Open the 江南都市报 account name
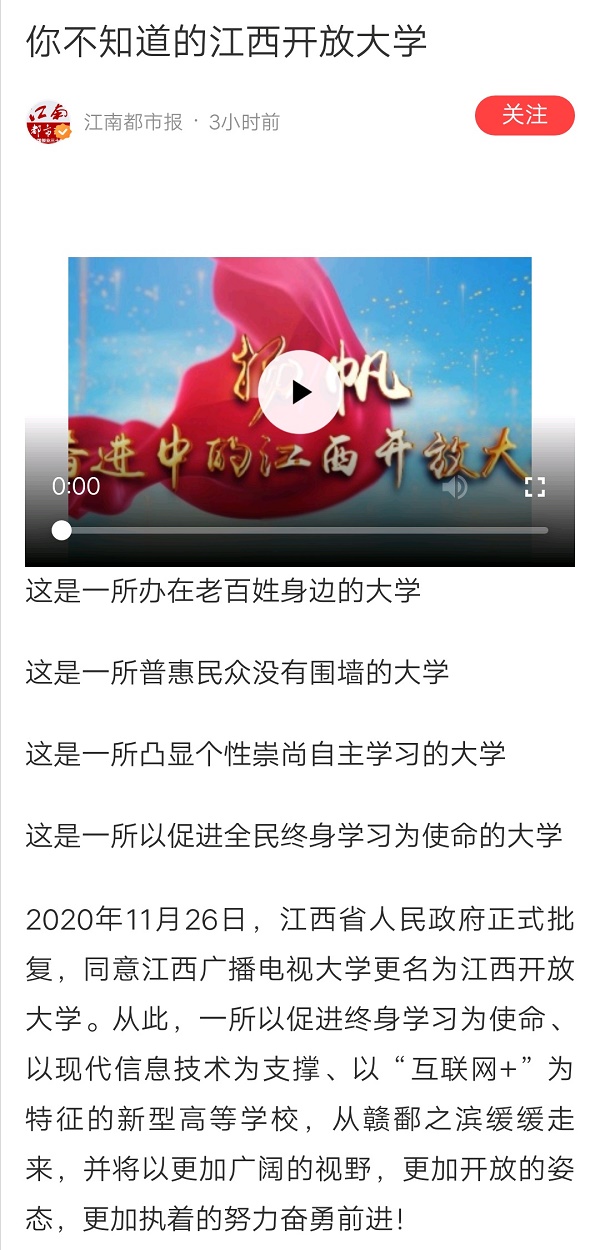This screenshot has width=600, height=1250. pyautogui.click(x=133, y=123)
